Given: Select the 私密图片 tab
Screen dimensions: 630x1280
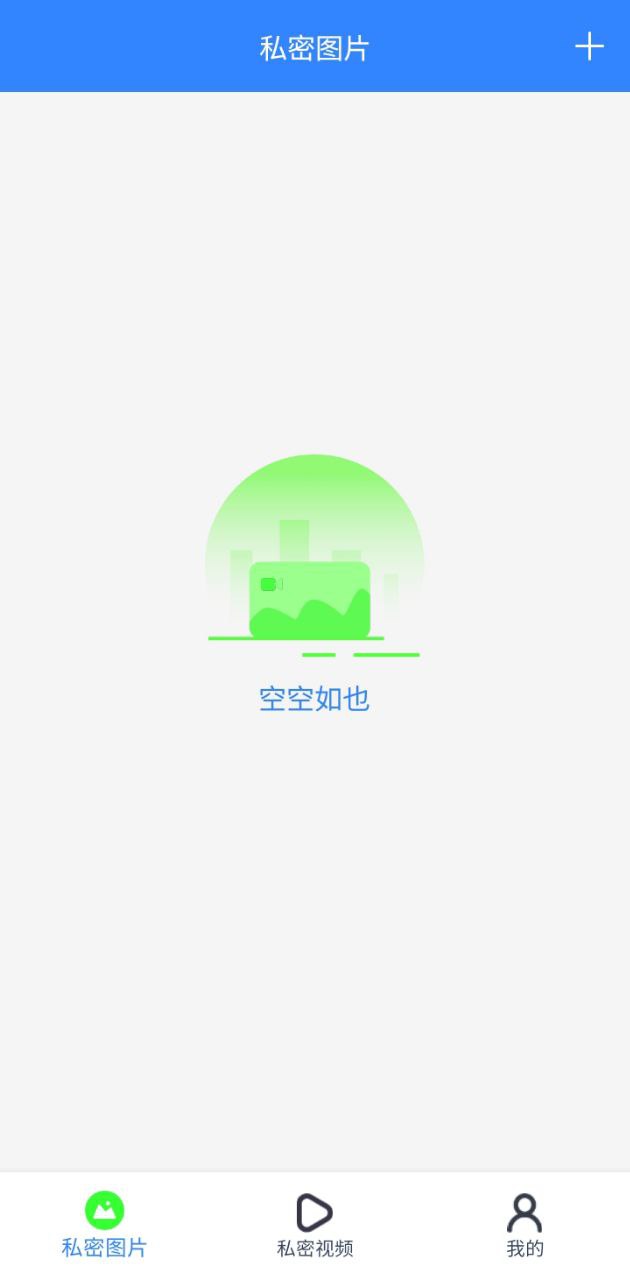Looking at the screenshot, I should pos(104,1225).
